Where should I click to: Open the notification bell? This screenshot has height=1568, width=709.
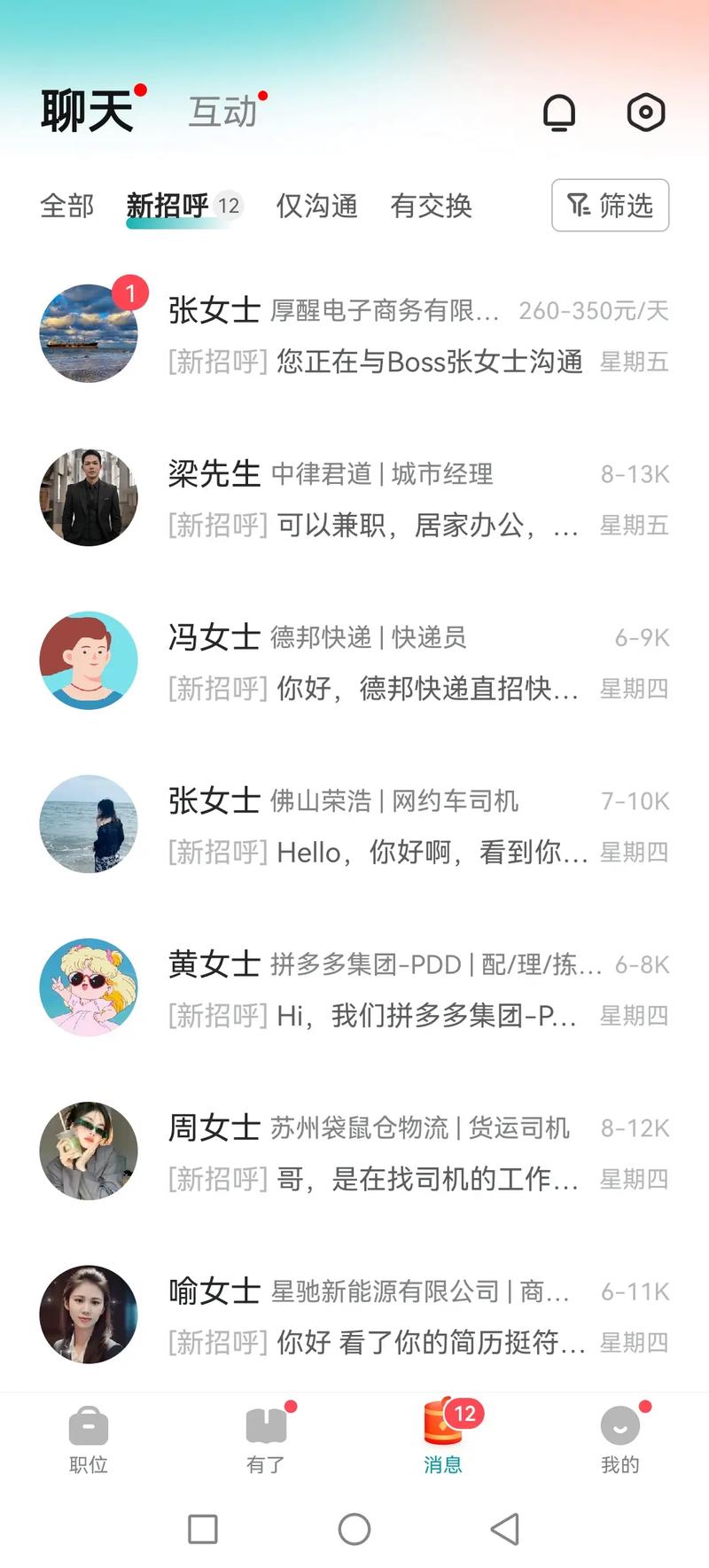click(559, 112)
